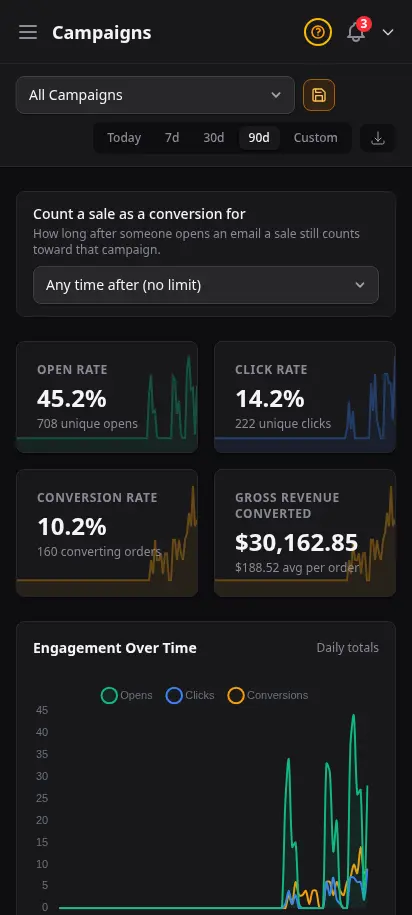Switch to the 7d range
Viewport: 412px width, 915px height.
point(172,138)
